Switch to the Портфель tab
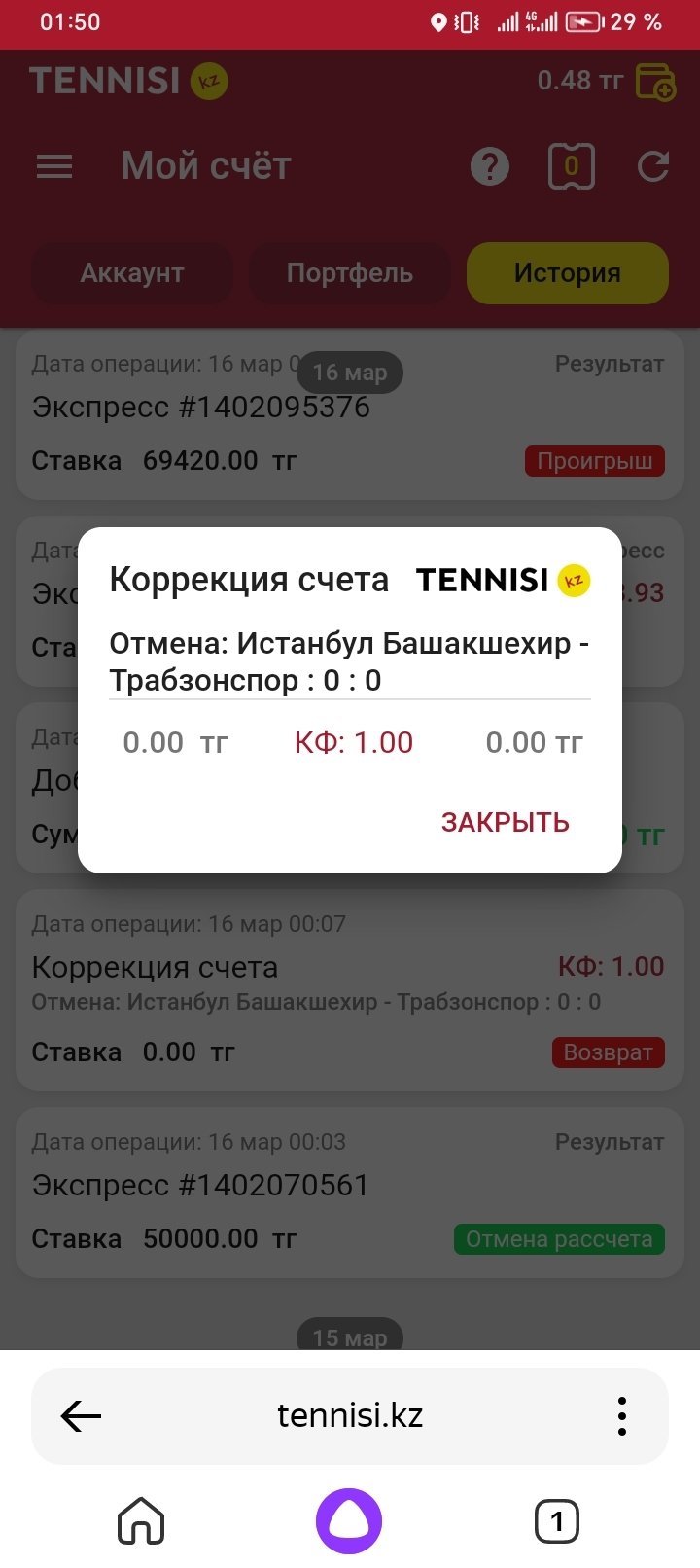Viewport: 700px width, 1568px height. tap(349, 273)
